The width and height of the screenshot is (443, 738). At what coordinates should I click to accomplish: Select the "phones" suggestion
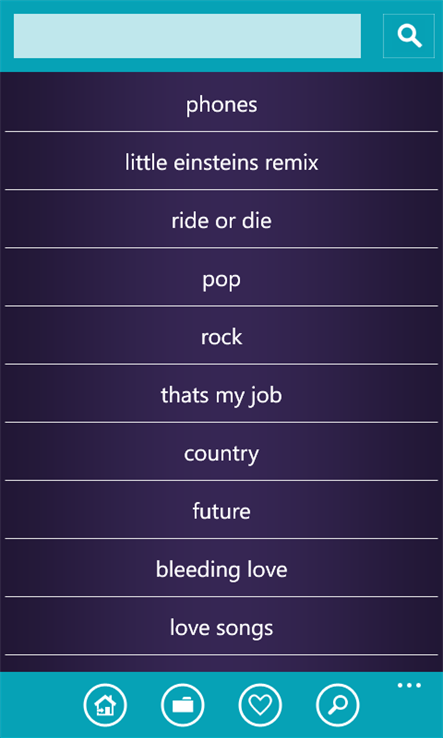coord(221,104)
